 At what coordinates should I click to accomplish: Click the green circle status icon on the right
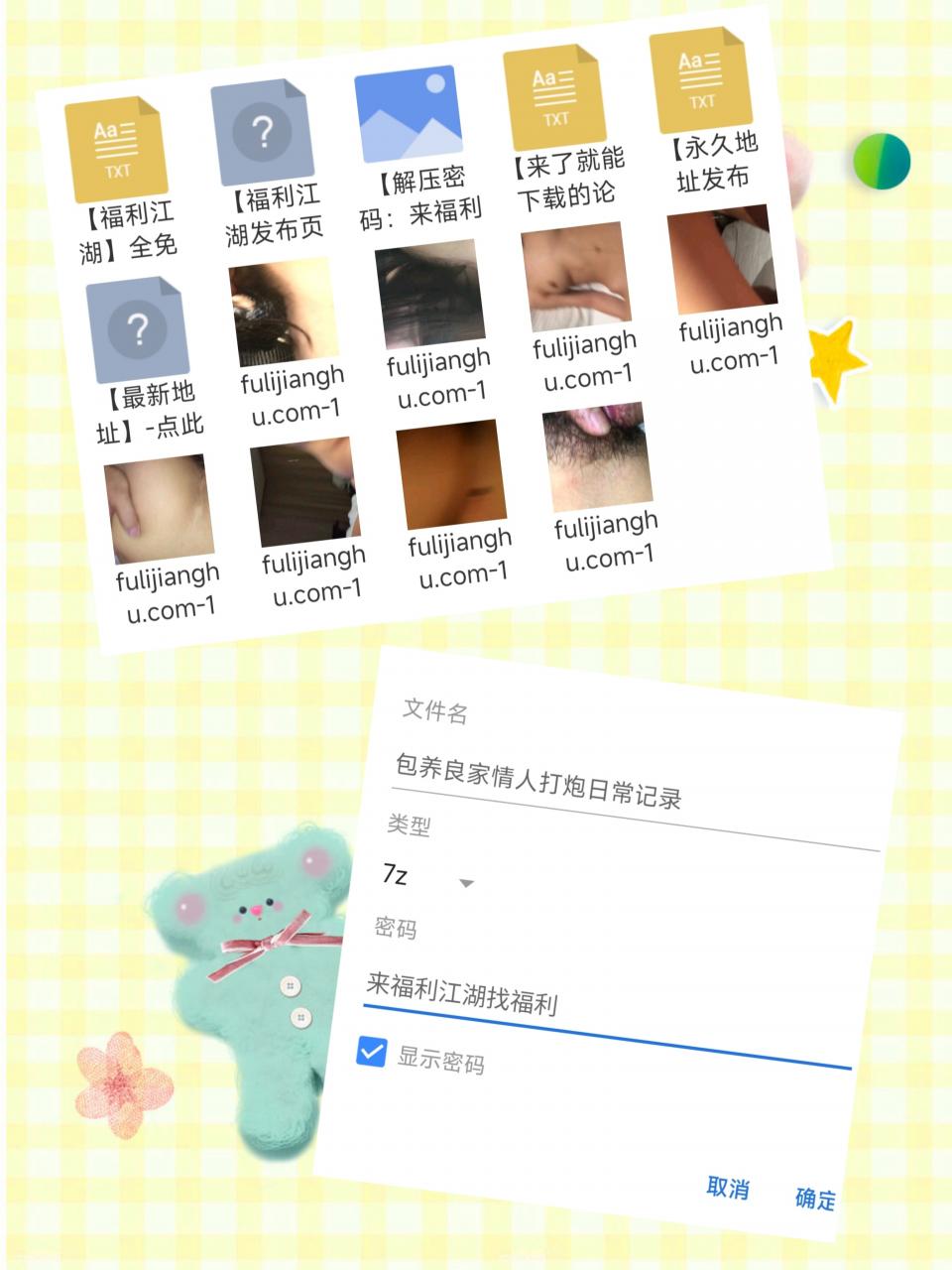(882, 160)
